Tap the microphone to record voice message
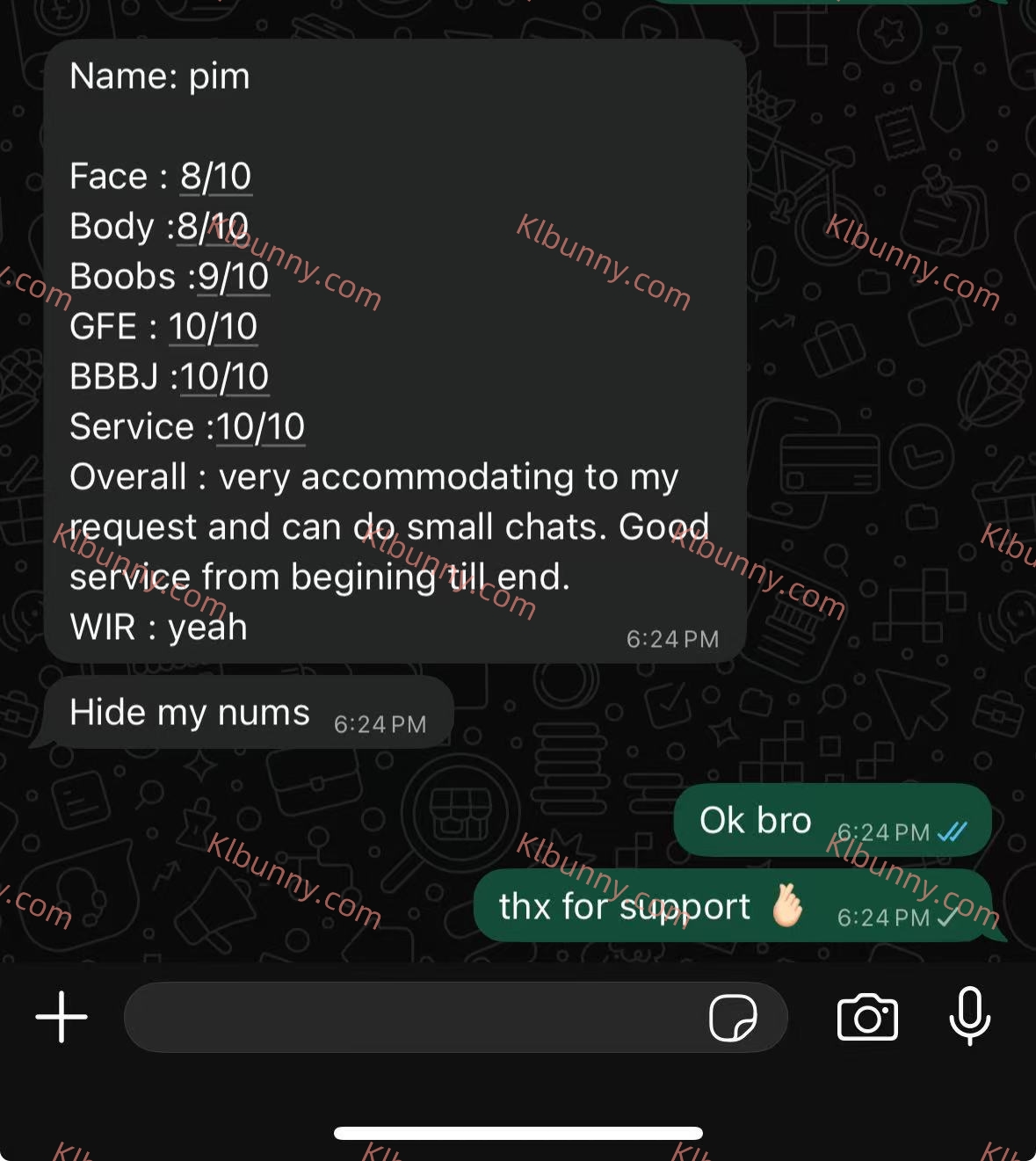Viewport: 1036px width, 1161px height. [970, 1016]
